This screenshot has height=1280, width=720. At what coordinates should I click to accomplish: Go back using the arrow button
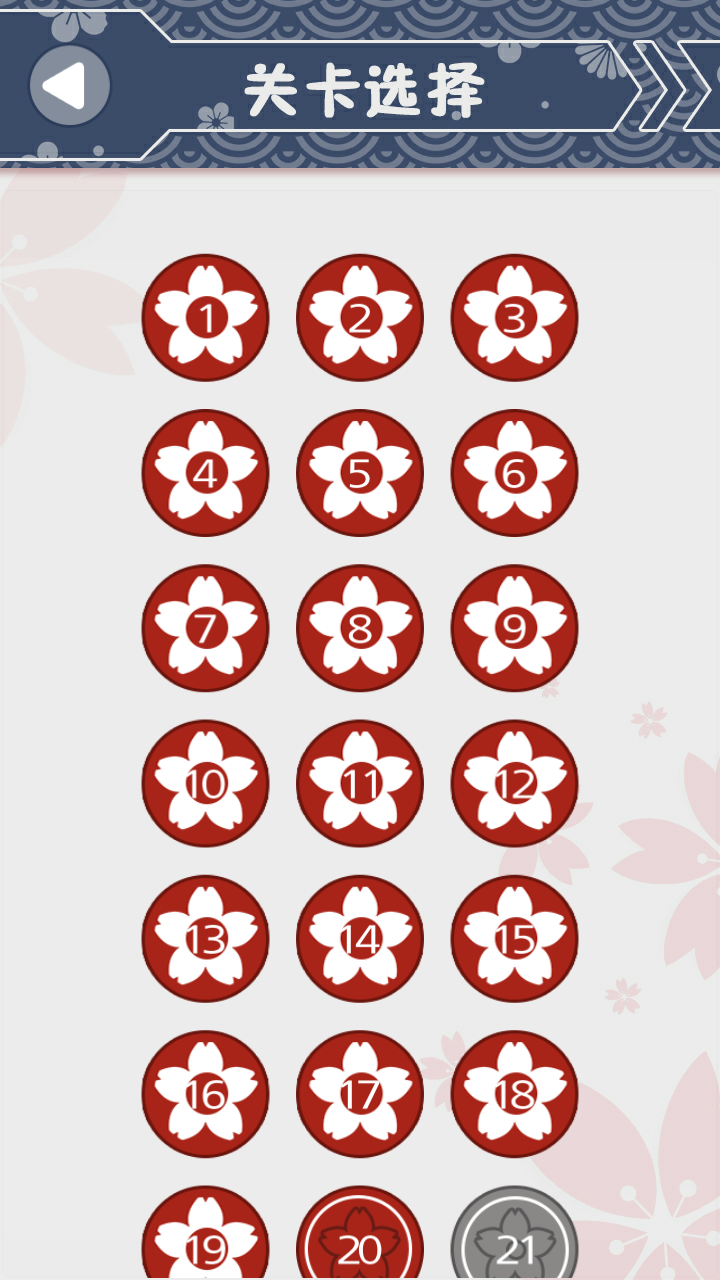coord(69,85)
